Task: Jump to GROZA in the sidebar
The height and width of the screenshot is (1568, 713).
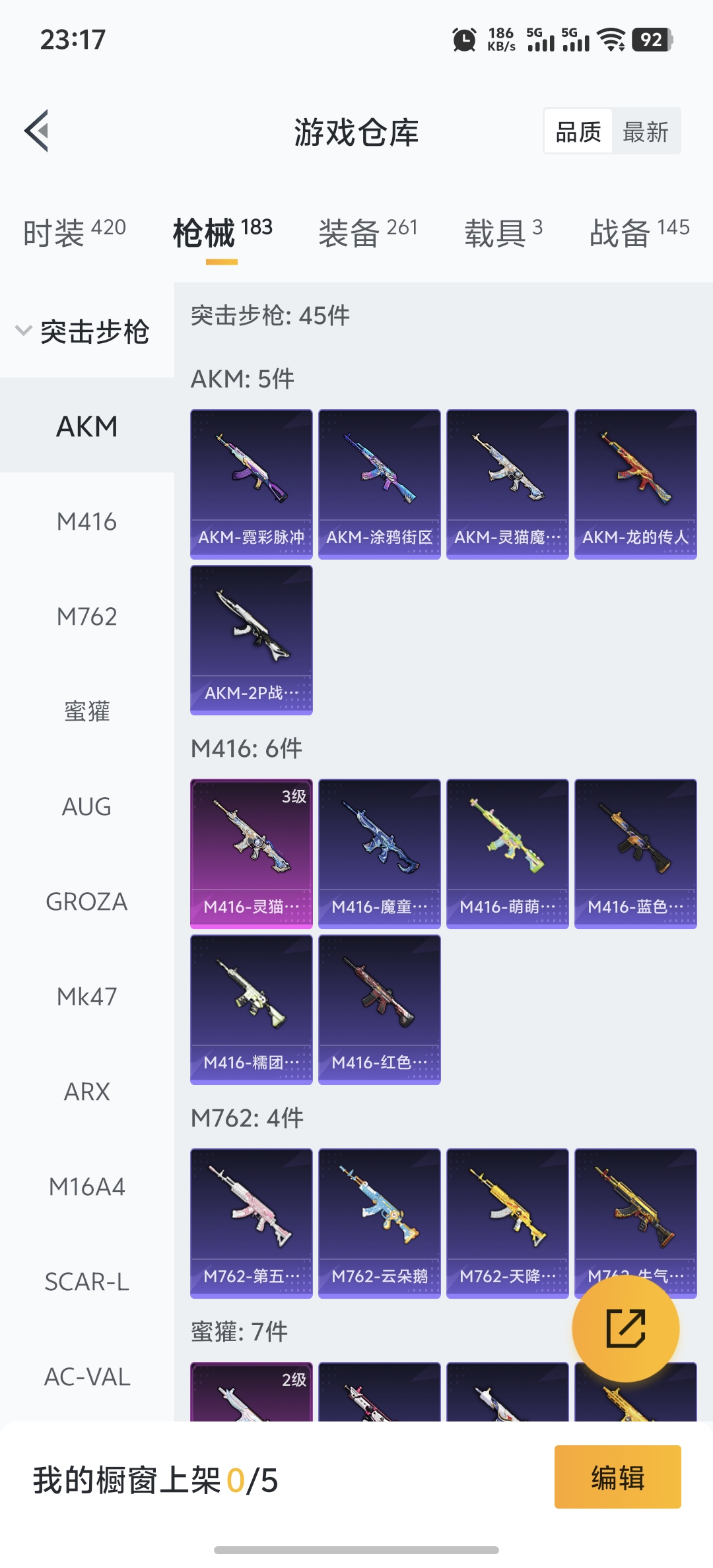Action: [86, 902]
